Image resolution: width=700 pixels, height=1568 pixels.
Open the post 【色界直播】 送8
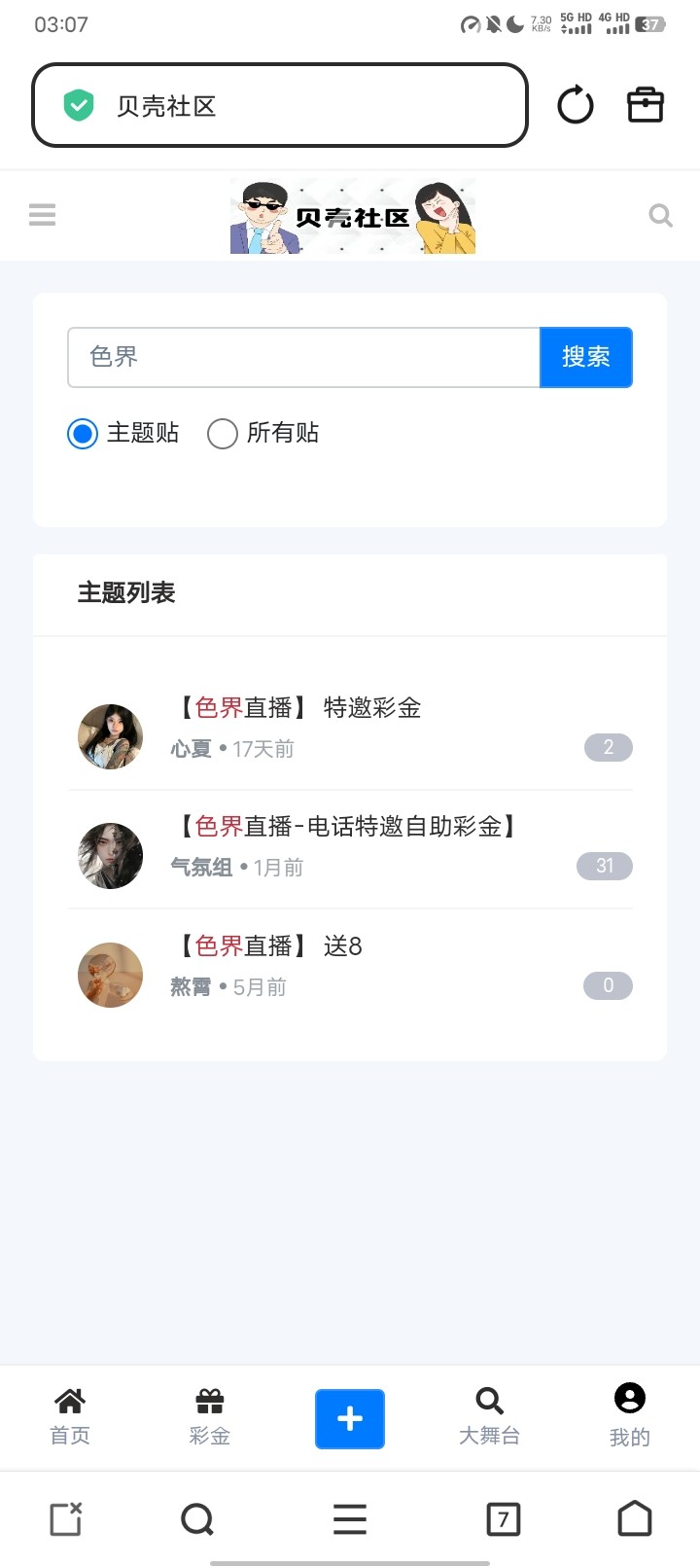[x=270, y=945]
